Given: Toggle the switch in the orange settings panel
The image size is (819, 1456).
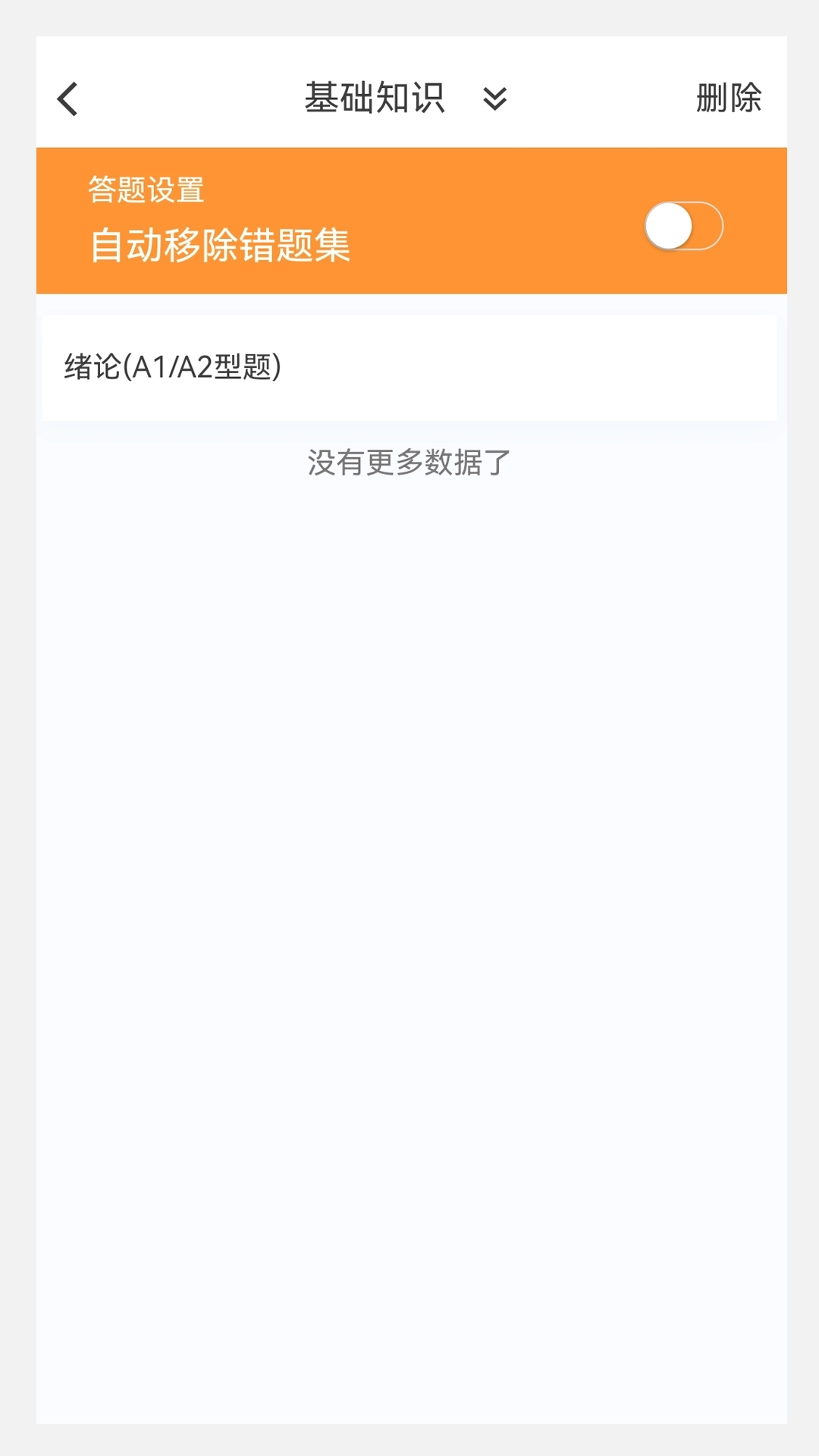Looking at the screenshot, I should click(x=685, y=224).
